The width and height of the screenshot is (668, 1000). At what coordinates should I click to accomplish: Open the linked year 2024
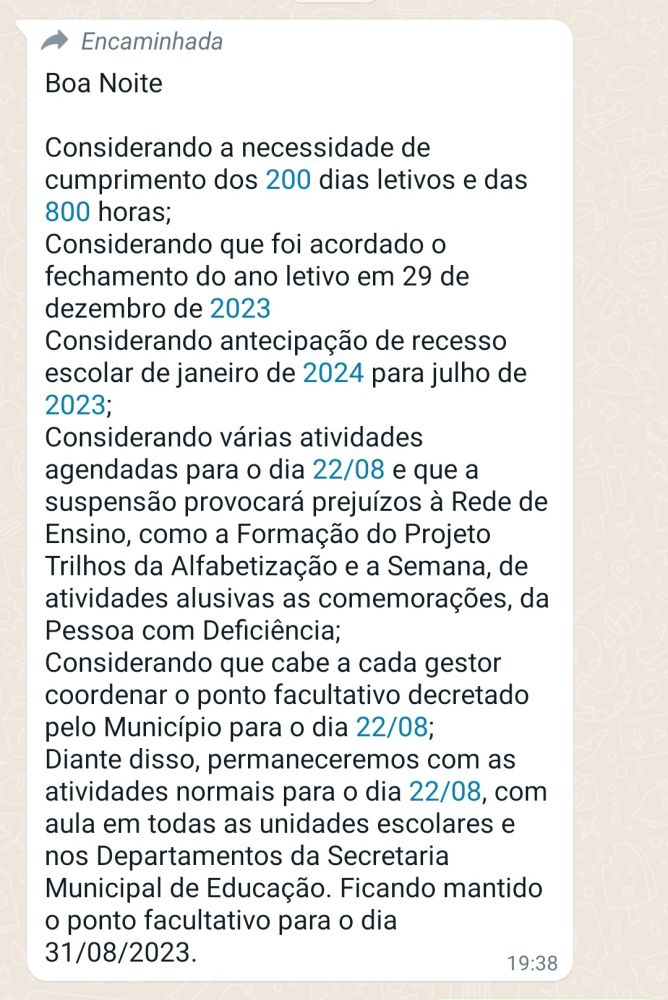pyautogui.click(x=332, y=373)
